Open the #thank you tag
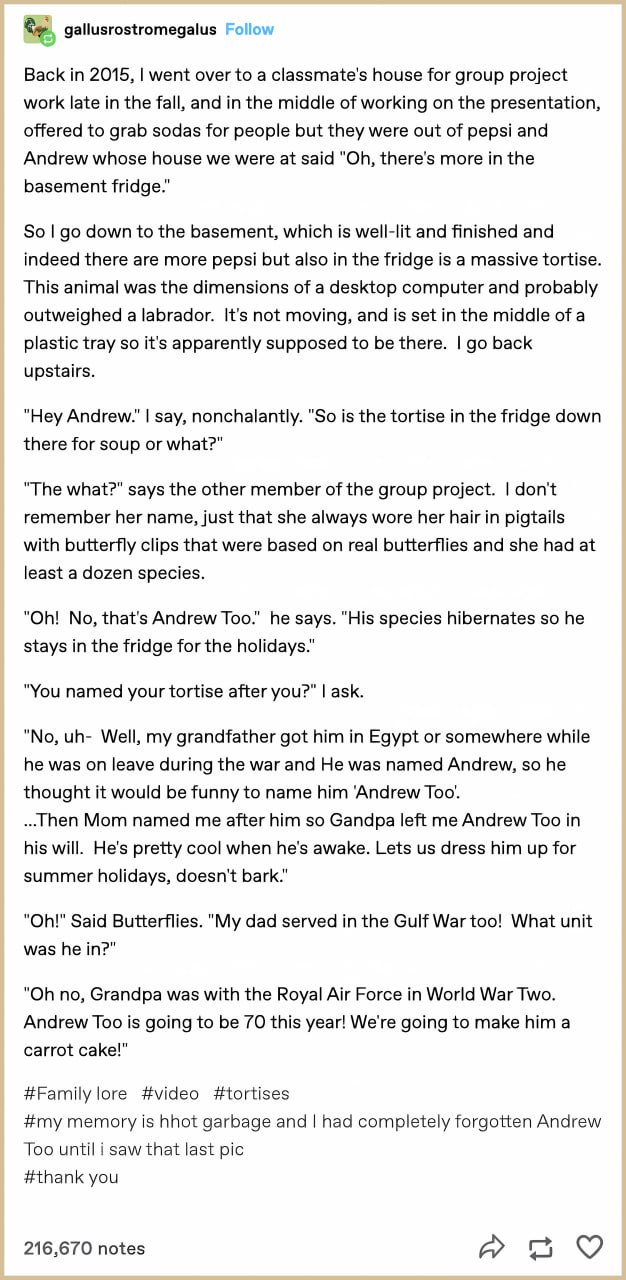The image size is (626, 1280). (71, 1177)
